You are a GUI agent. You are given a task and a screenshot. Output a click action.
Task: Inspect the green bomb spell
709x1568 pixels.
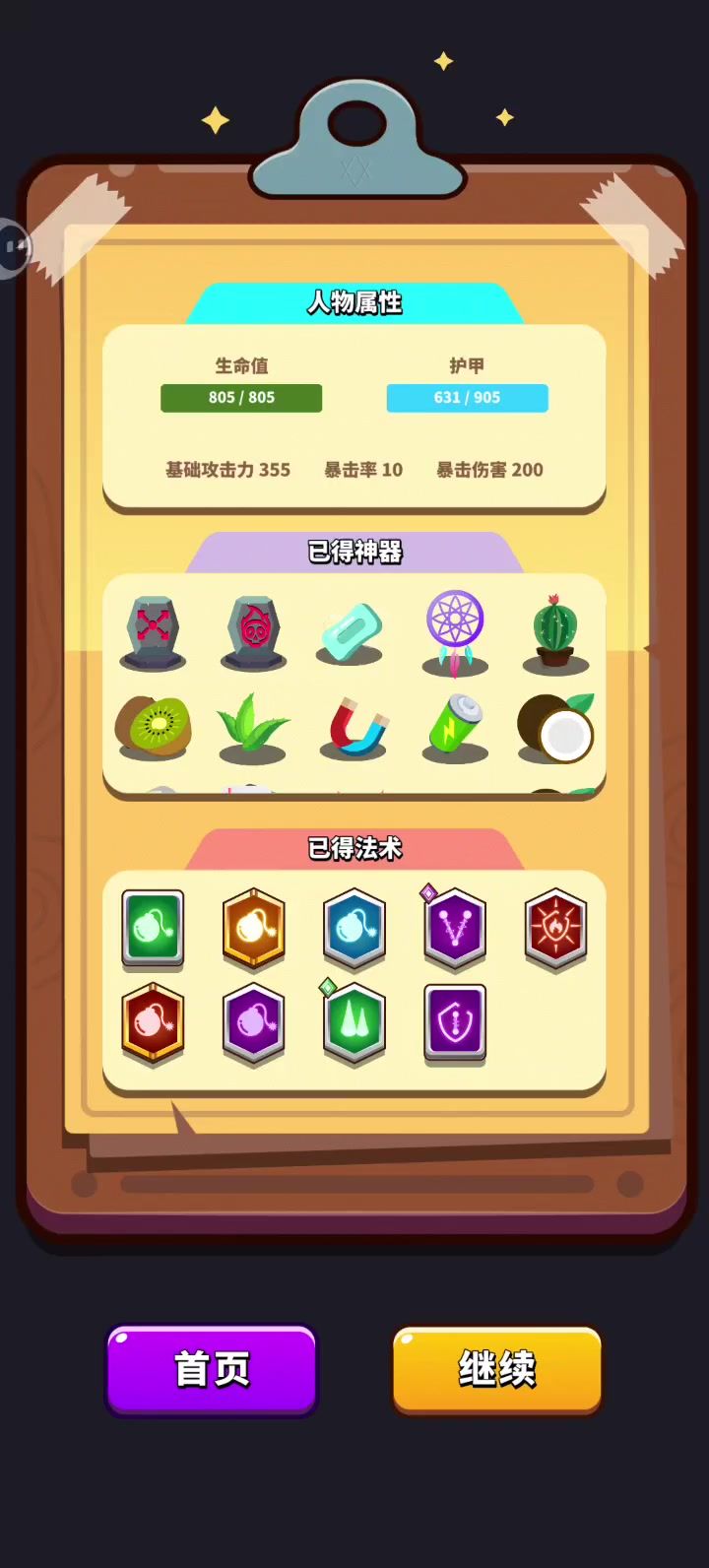coord(153,928)
